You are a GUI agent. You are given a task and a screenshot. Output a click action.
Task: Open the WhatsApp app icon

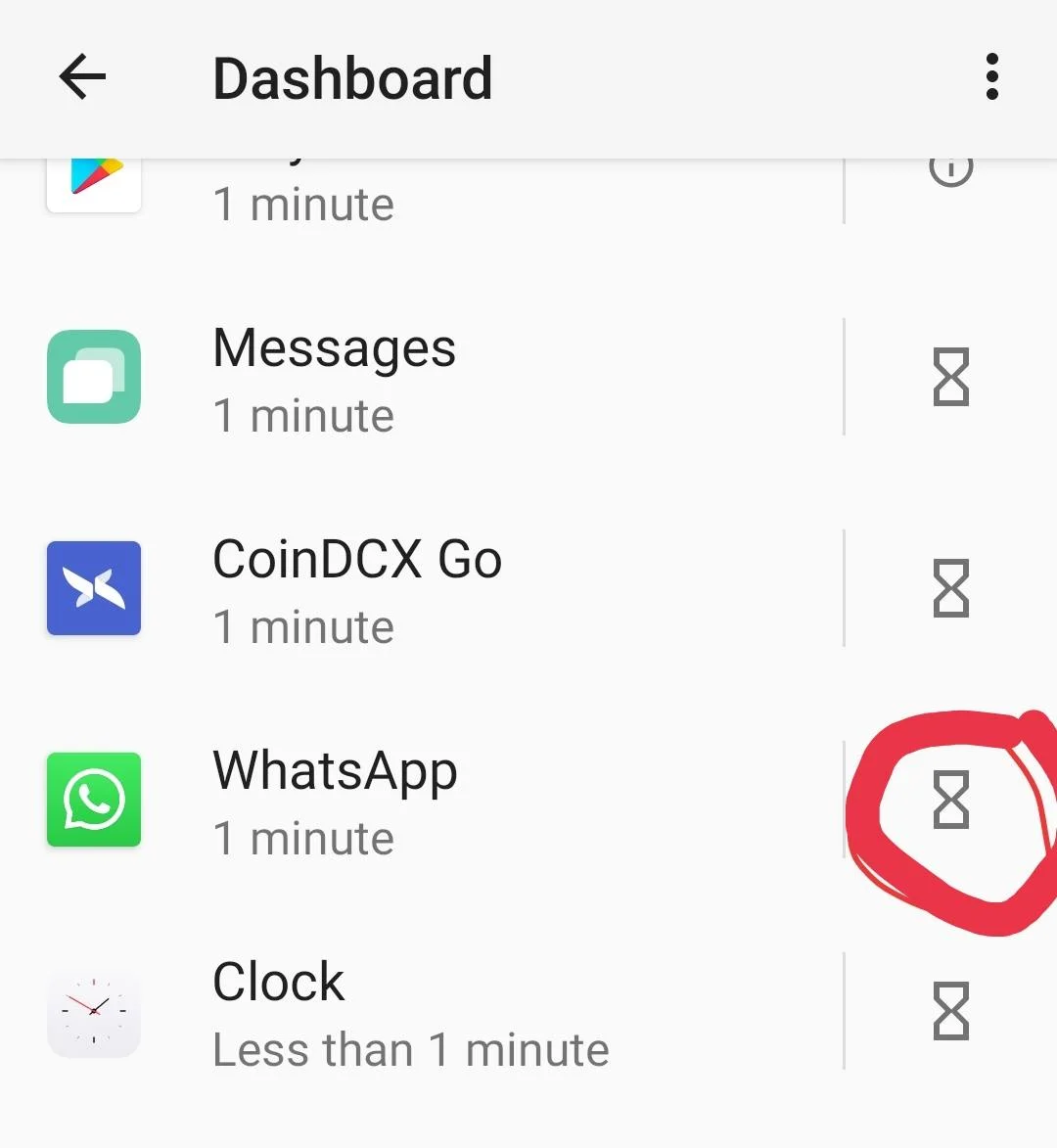click(93, 800)
